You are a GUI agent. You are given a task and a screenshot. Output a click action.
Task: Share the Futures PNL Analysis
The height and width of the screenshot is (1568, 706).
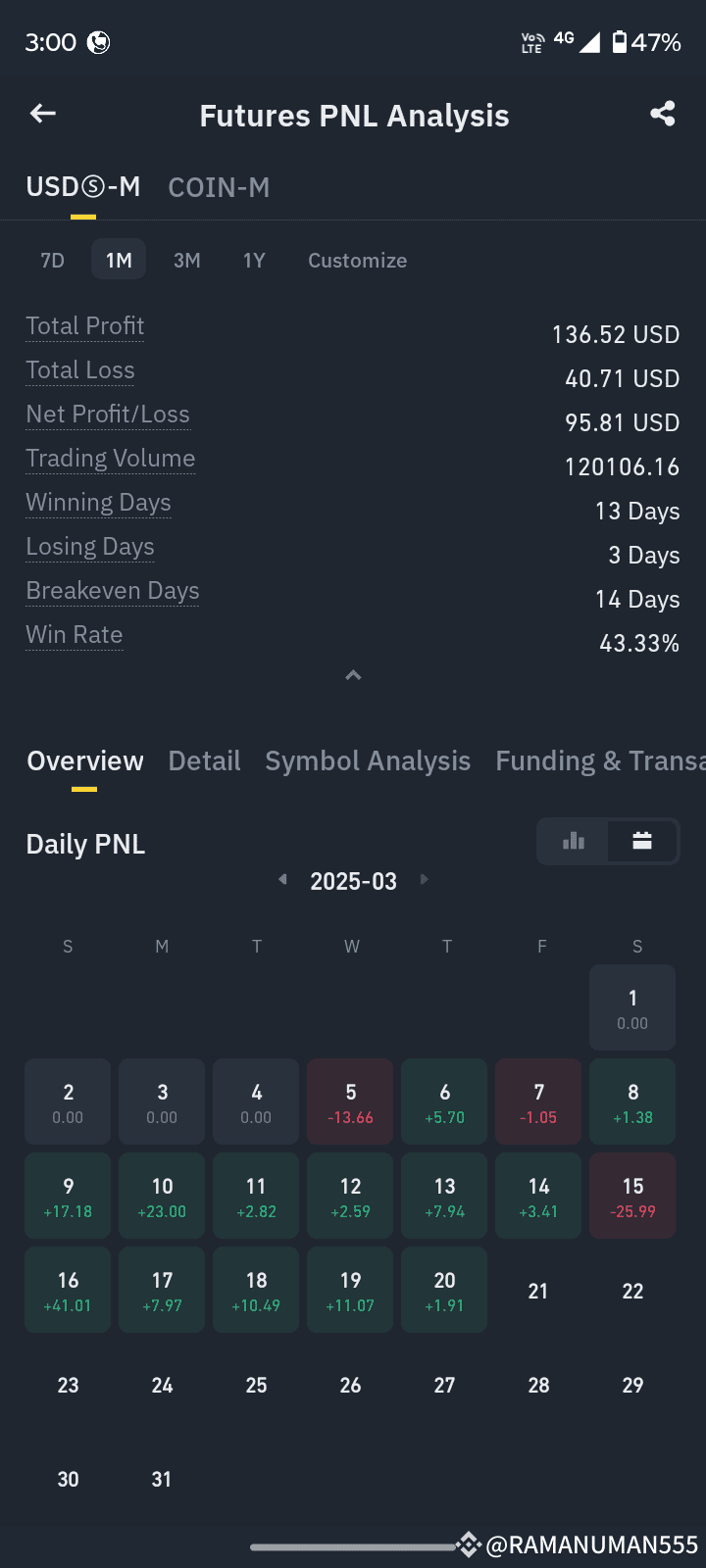(x=663, y=114)
